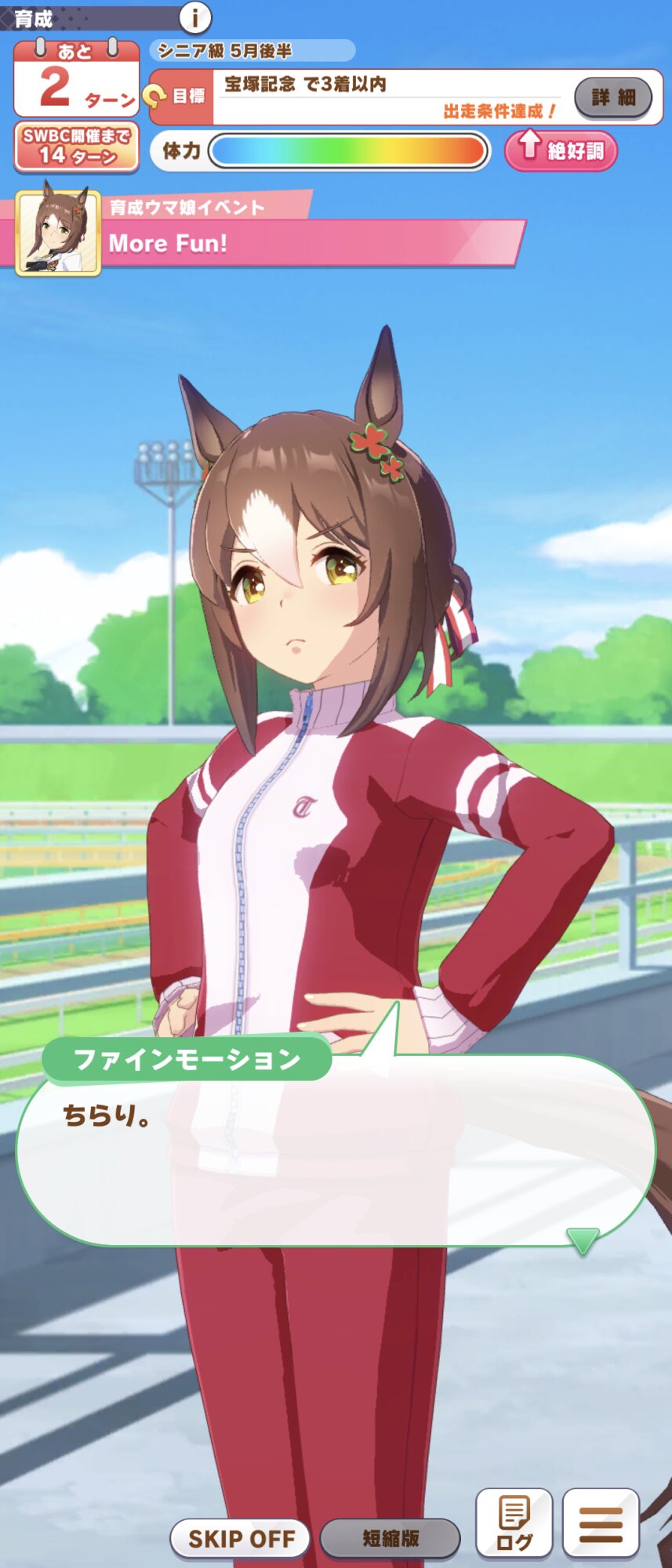The width and height of the screenshot is (672, 1568).
Task: Open the info icon next to 育成
Action: (195, 16)
